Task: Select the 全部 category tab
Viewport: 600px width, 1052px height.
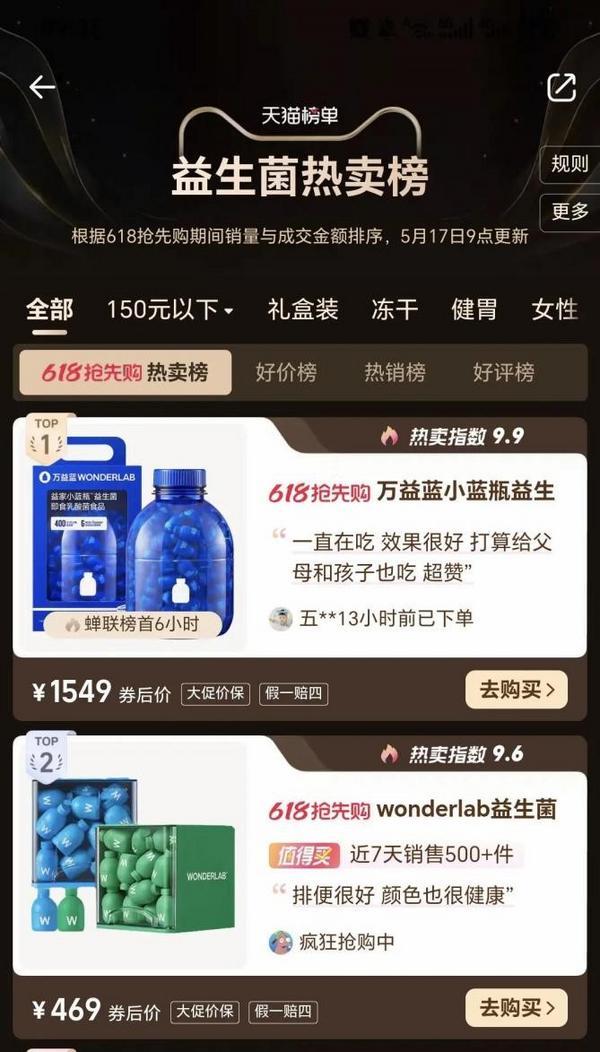Action: pyautogui.click(x=50, y=309)
